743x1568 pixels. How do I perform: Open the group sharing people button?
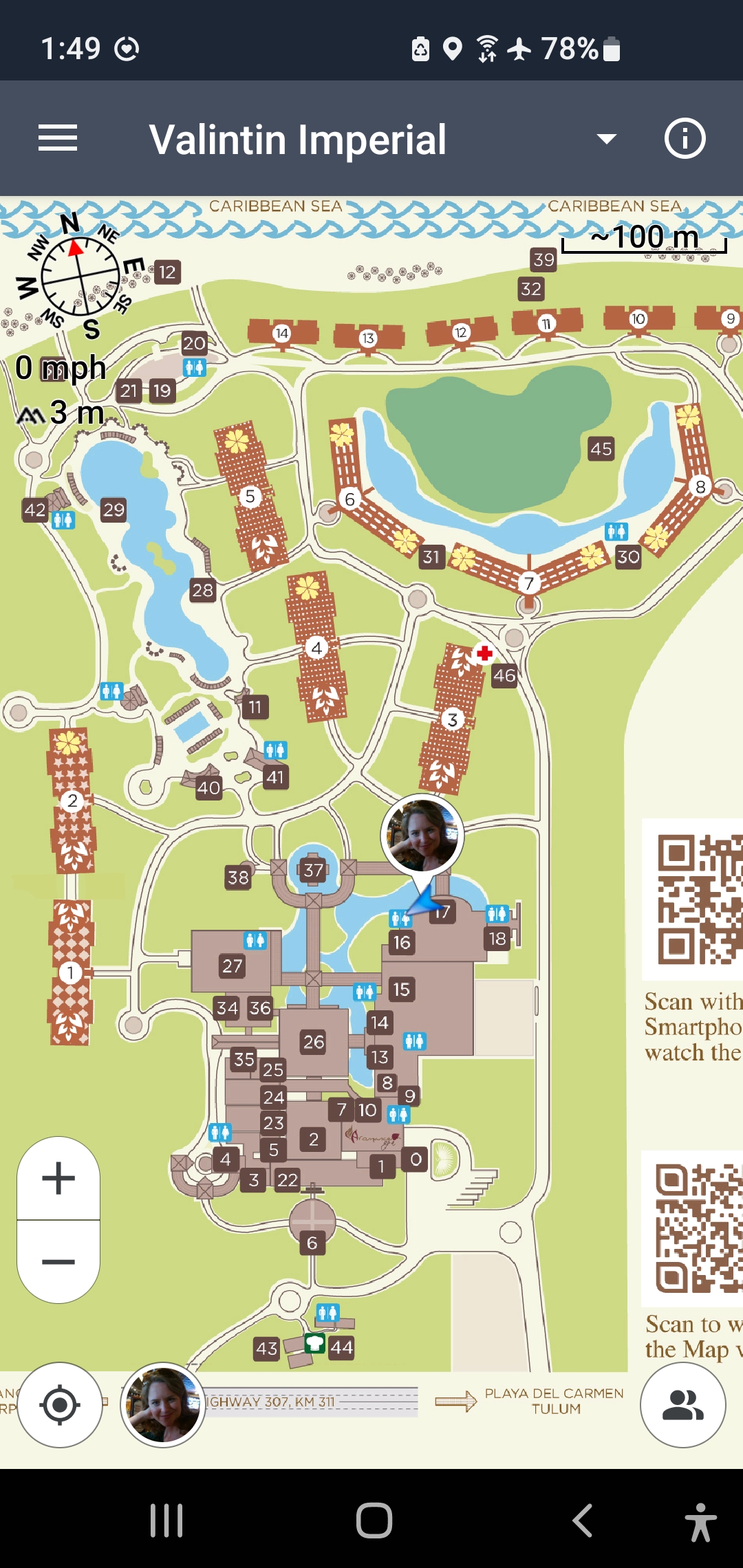tap(682, 1404)
